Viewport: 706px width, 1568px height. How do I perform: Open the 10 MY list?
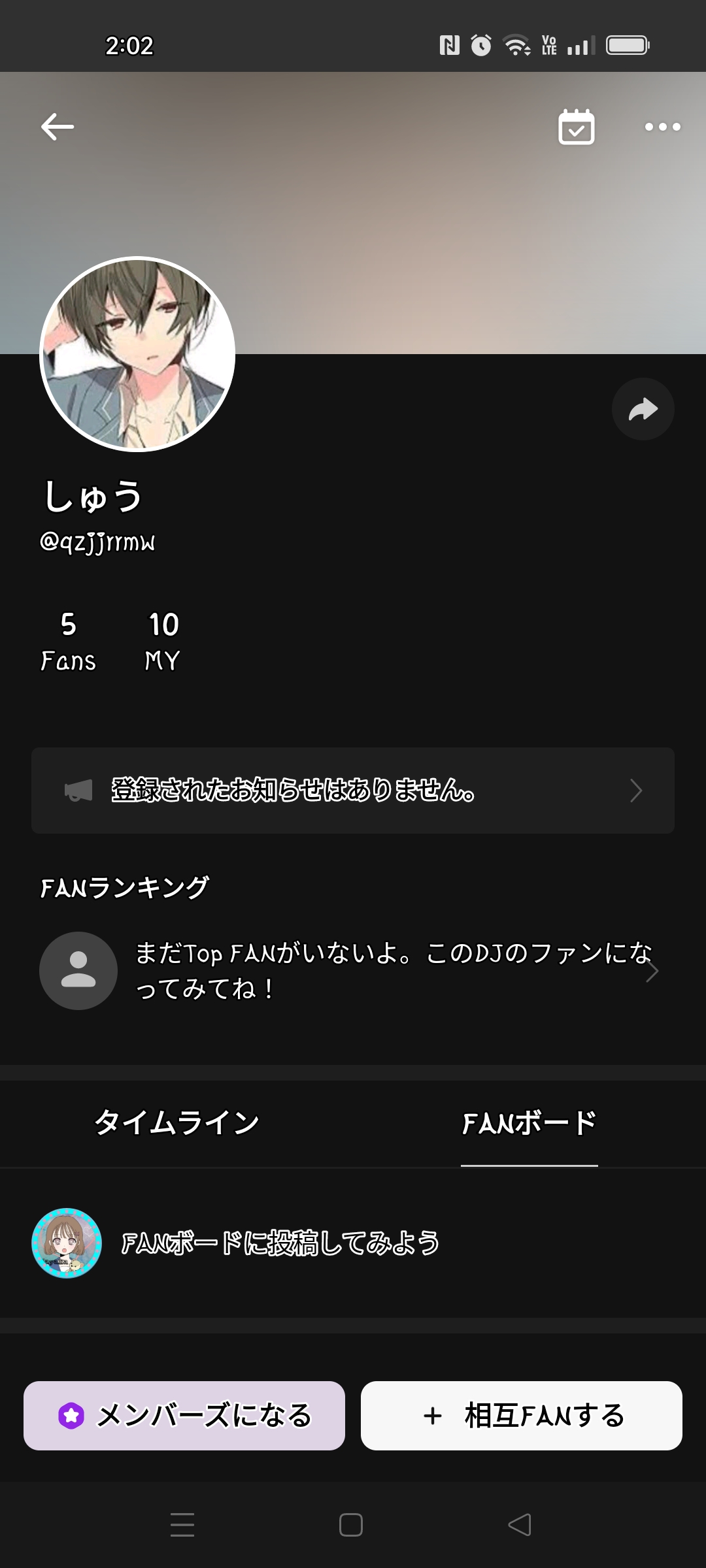click(x=163, y=641)
